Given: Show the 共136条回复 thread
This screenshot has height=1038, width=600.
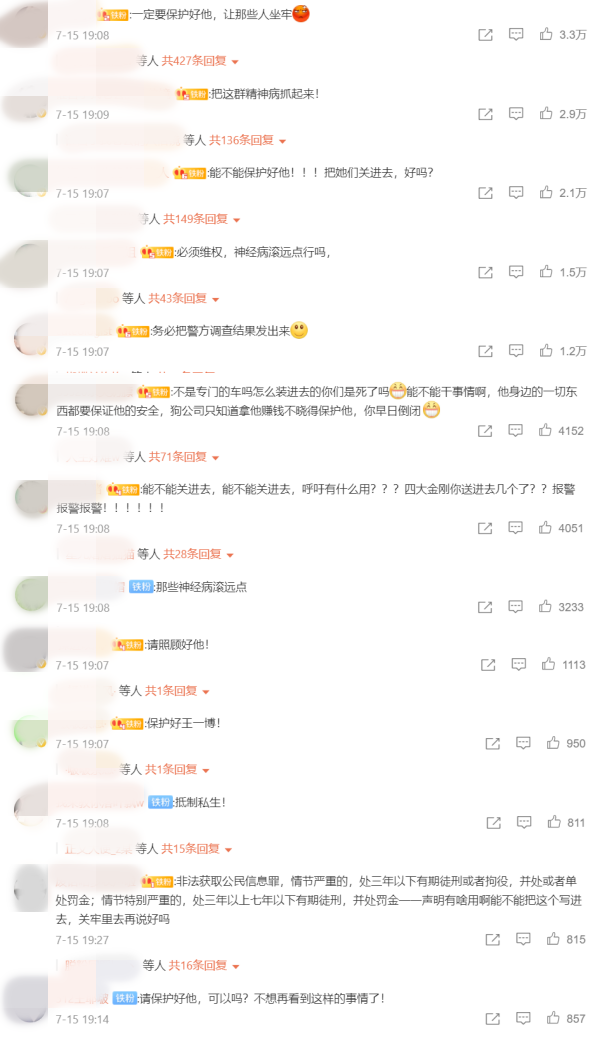Looking at the screenshot, I should [247, 140].
